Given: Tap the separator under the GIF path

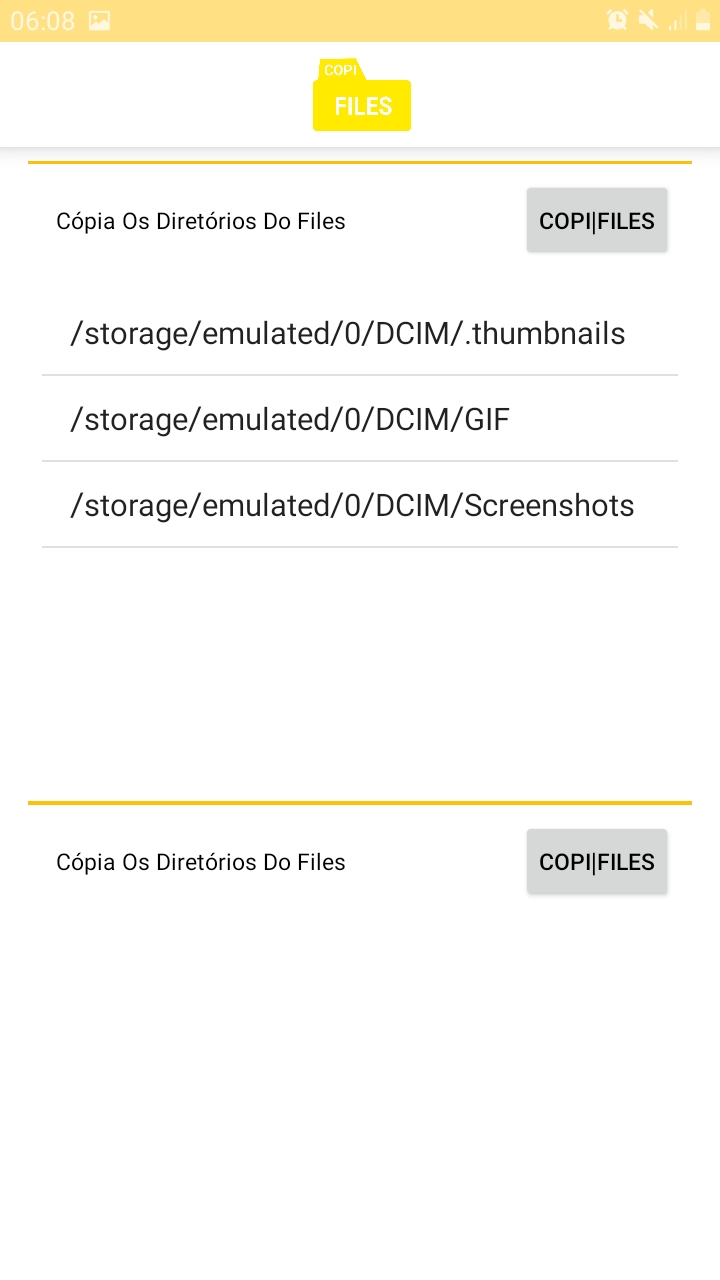Looking at the screenshot, I should click(360, 461).
